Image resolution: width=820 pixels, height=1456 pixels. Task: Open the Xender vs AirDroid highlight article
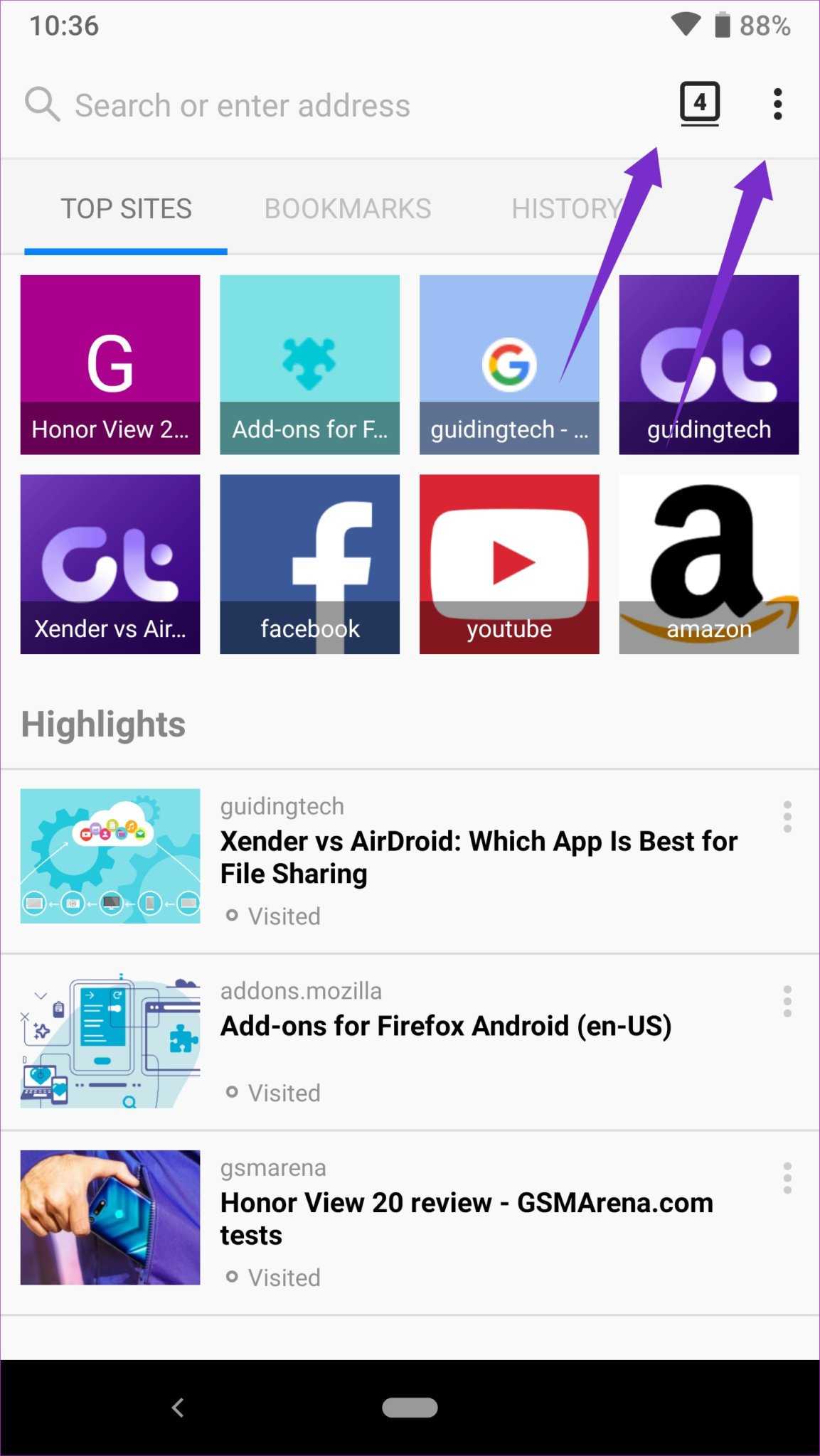pos(478,857)
